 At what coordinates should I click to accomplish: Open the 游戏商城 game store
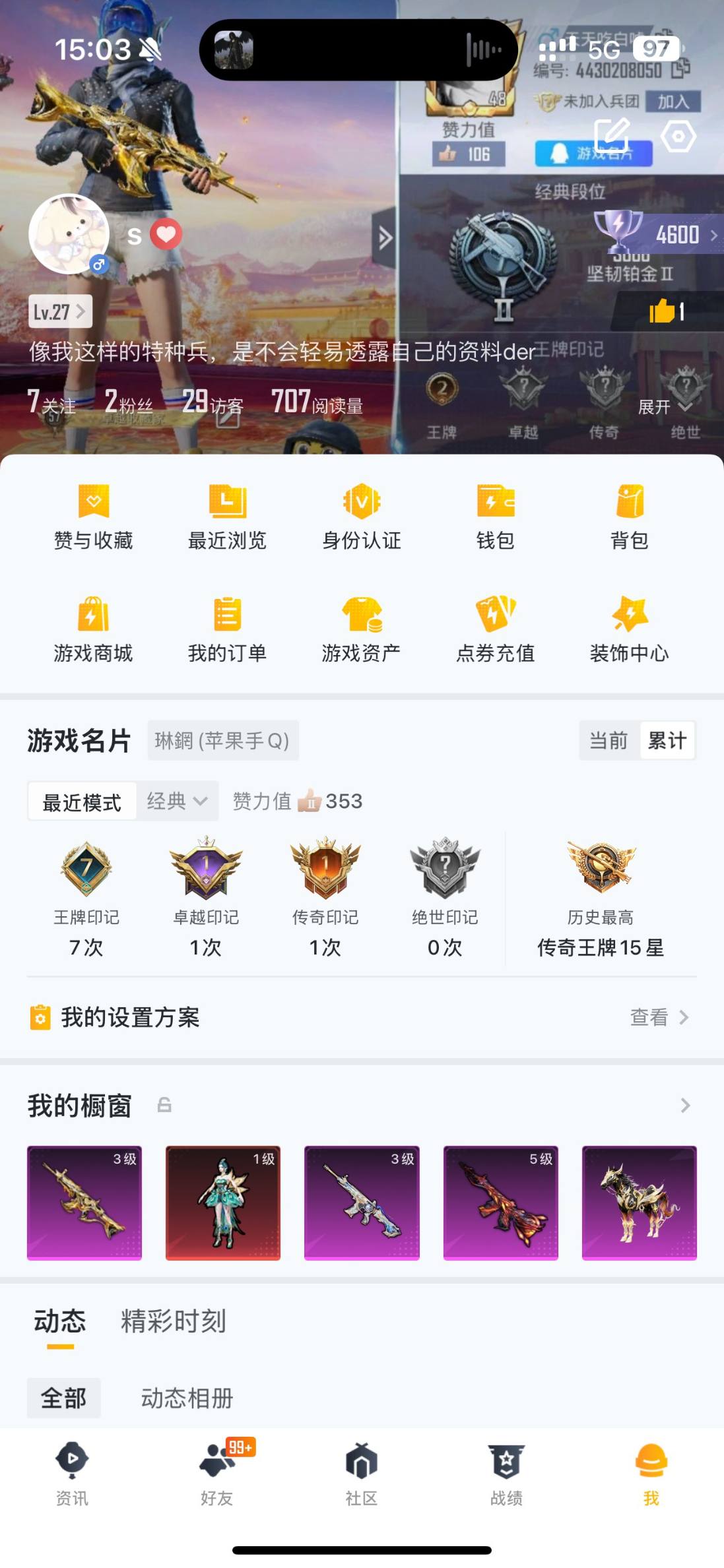pyautogui.click(x=94, y=630)
